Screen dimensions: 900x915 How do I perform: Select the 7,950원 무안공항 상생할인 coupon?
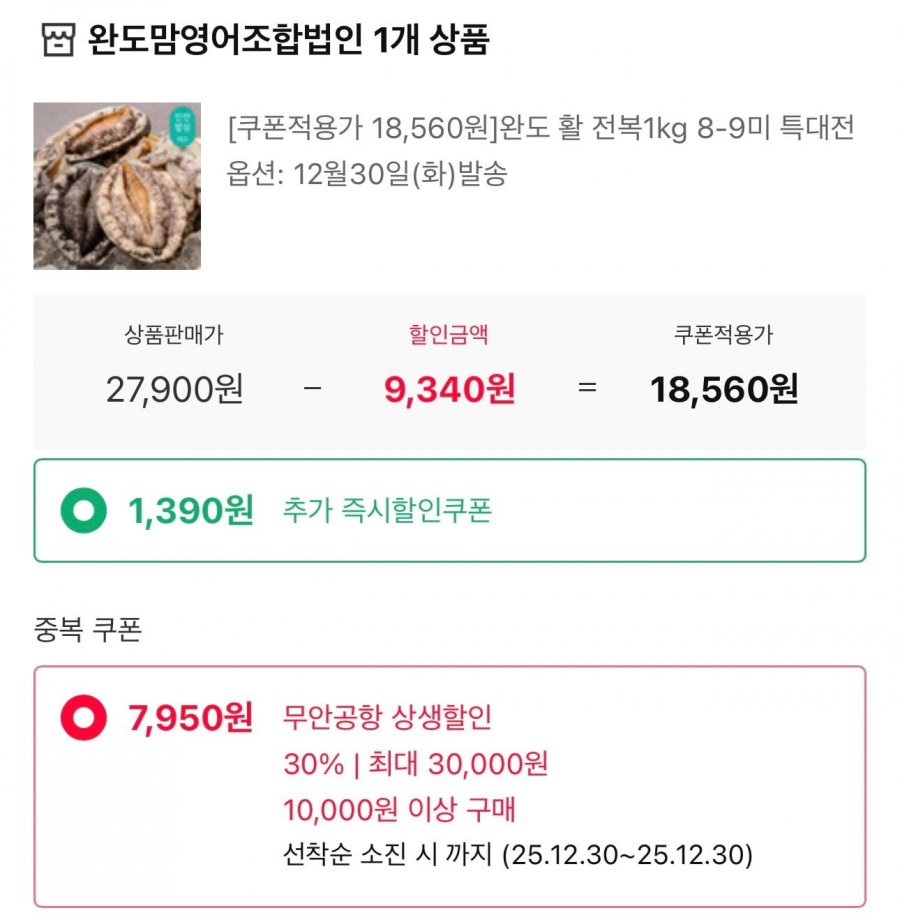[x=83, y=718]
